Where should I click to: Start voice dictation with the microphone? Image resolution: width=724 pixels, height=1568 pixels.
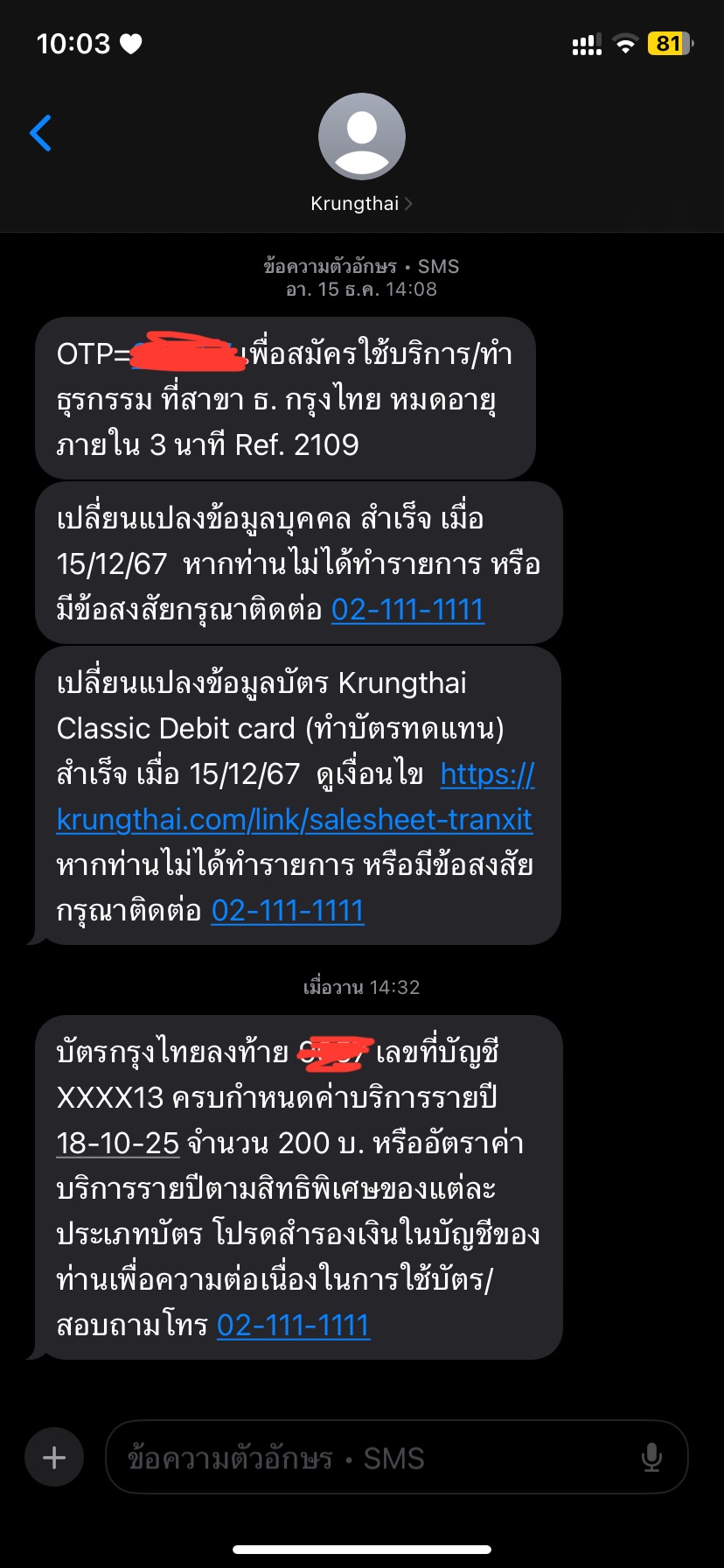pos(651,1458)
